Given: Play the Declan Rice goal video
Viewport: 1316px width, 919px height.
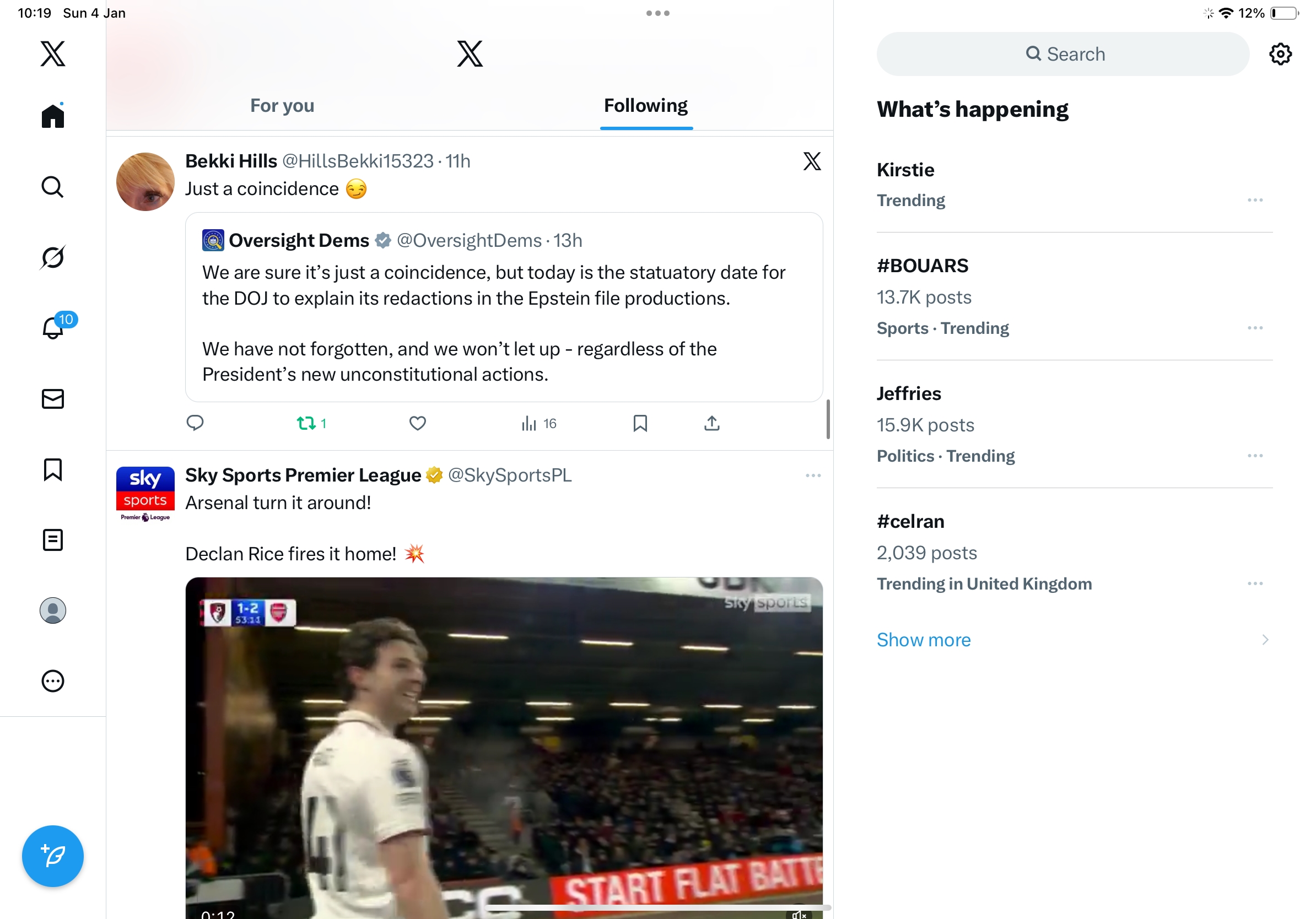Looking at the screenshot, I should click(x=503, y=745).
